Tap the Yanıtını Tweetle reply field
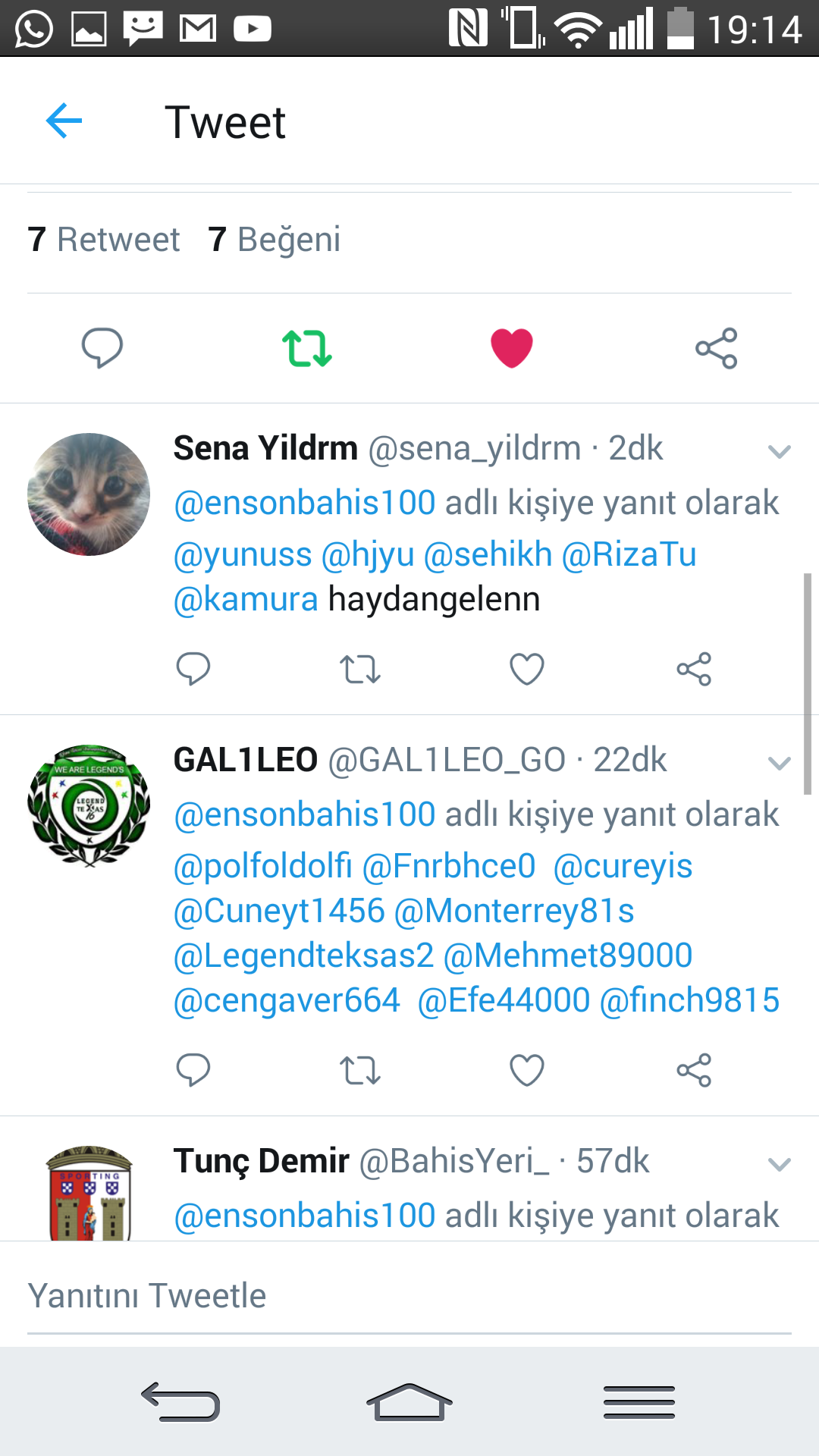Screen dimensions: 819x1456 pyautogui.click(x=409, y=1296)
